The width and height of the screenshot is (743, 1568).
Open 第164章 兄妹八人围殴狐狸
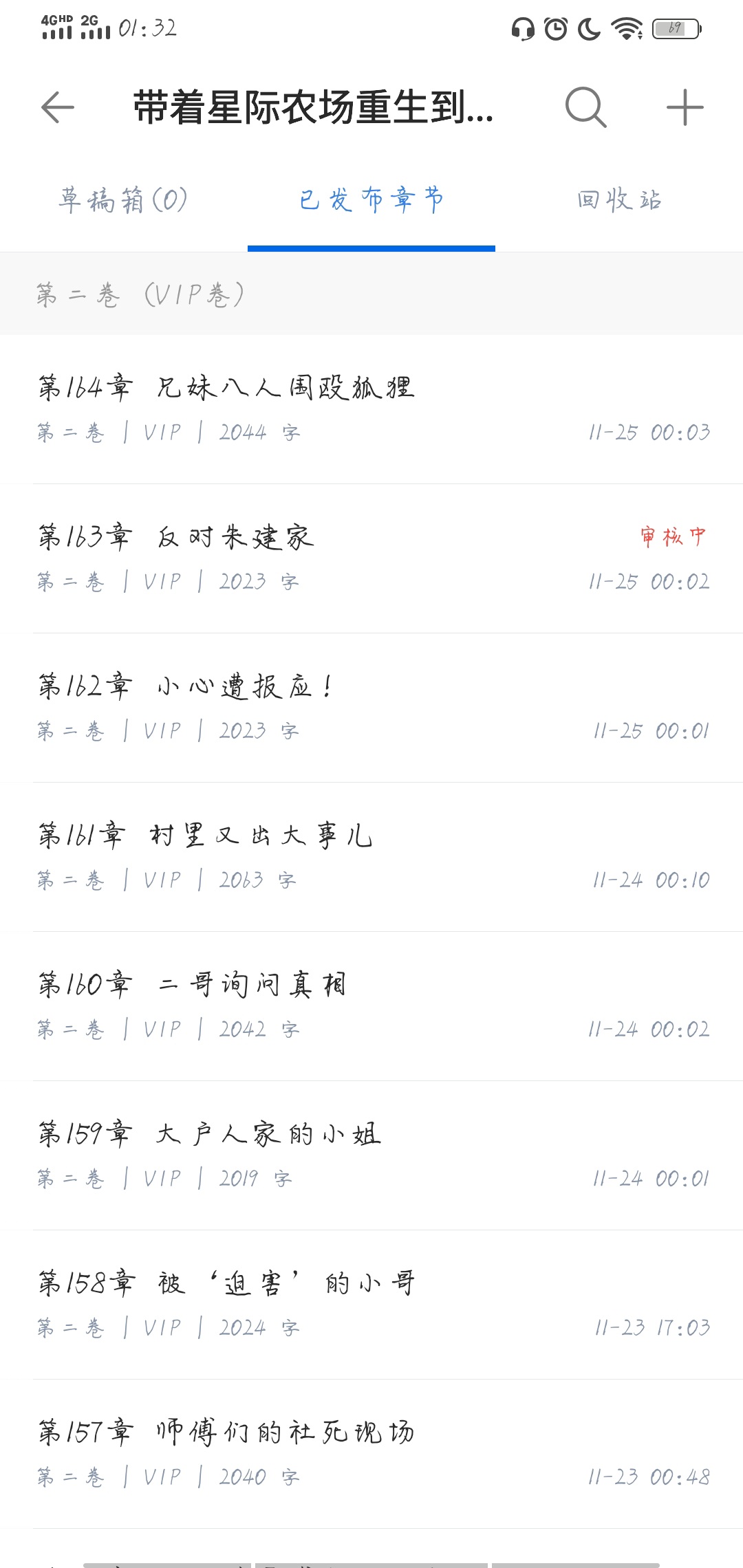(x=371, y=409)
